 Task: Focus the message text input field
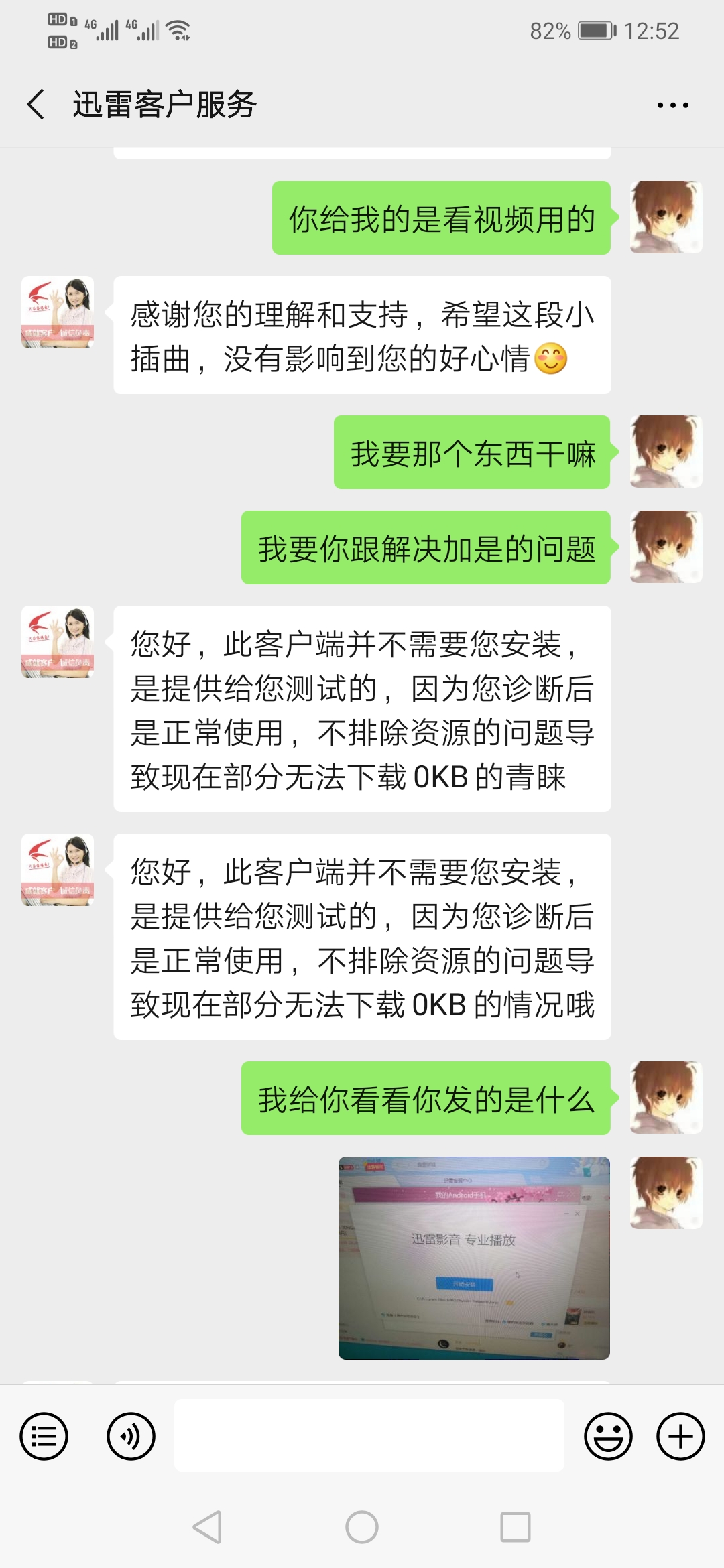[369, 1435]
